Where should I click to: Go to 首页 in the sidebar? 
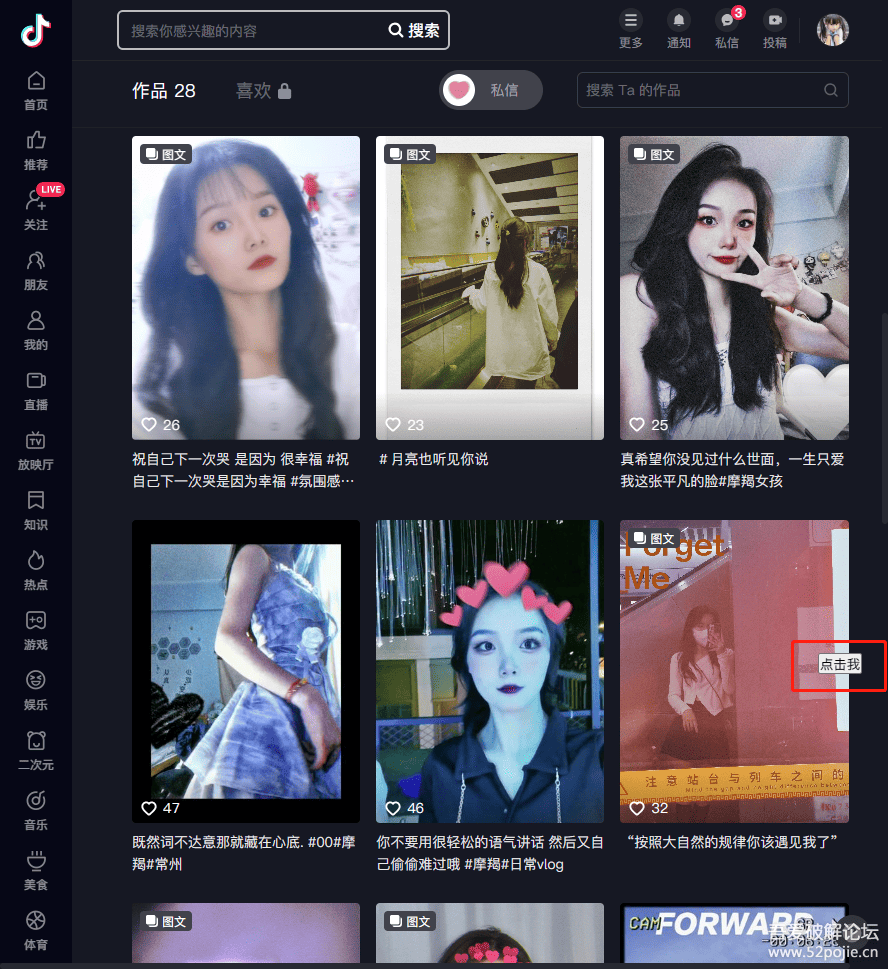(x=36, y=90)
